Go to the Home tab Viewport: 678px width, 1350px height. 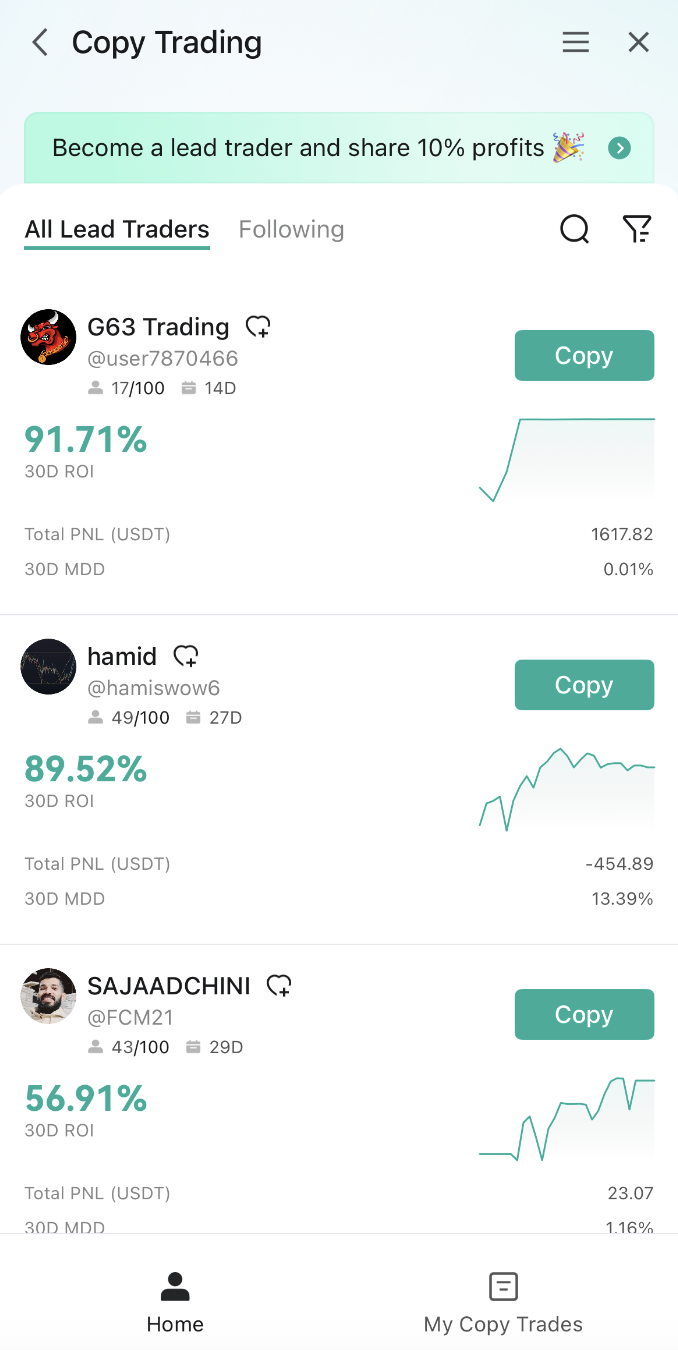pos(175,1303)
